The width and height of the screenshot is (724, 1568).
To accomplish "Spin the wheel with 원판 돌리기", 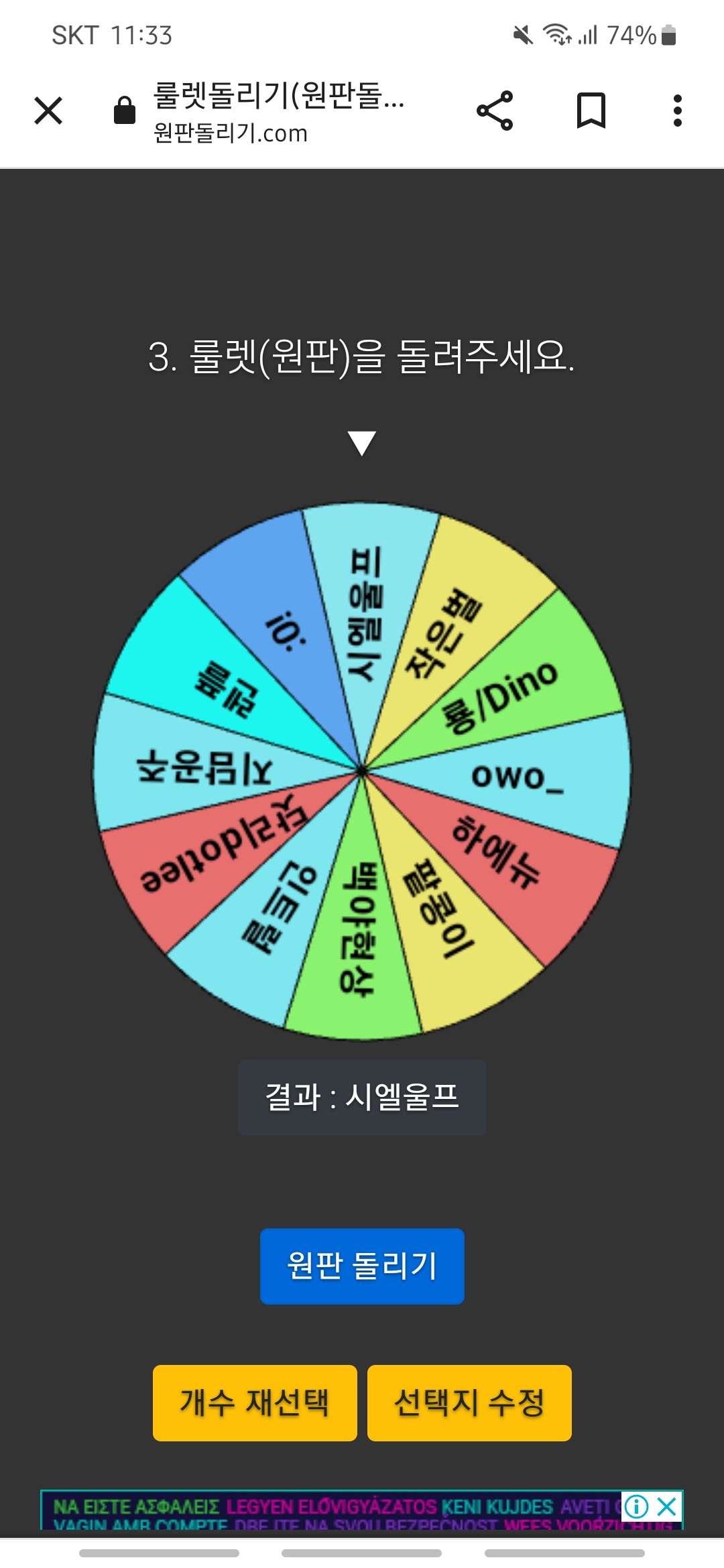I will point(362,1266).
